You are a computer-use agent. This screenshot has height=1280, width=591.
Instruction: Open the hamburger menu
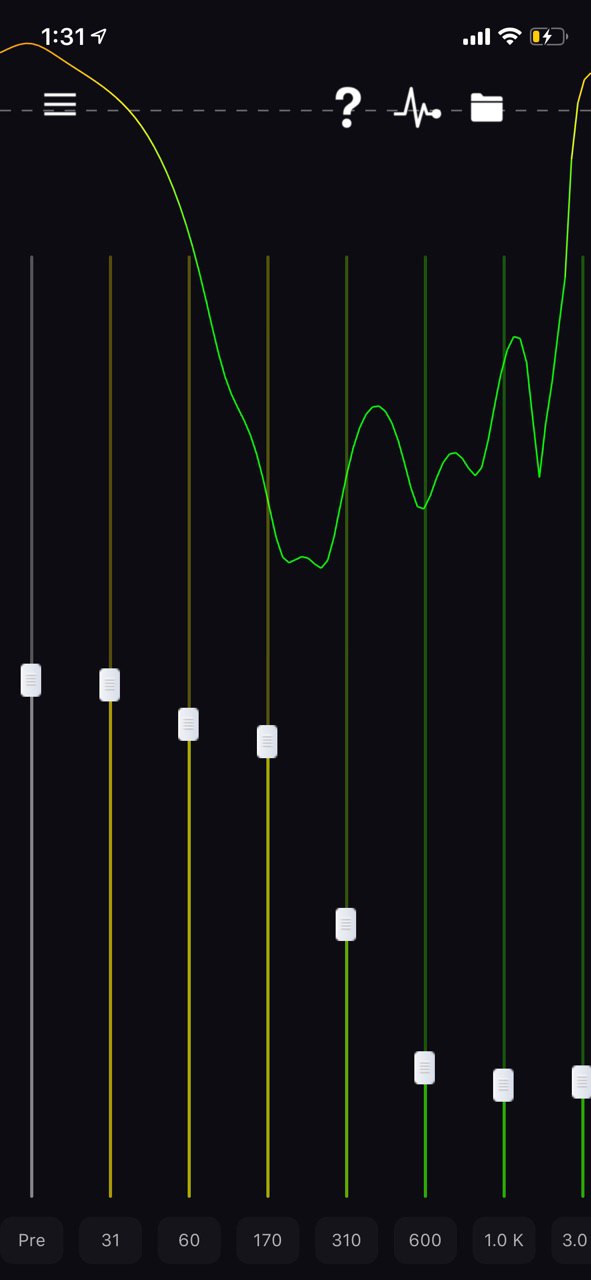[x=60, y=104]
